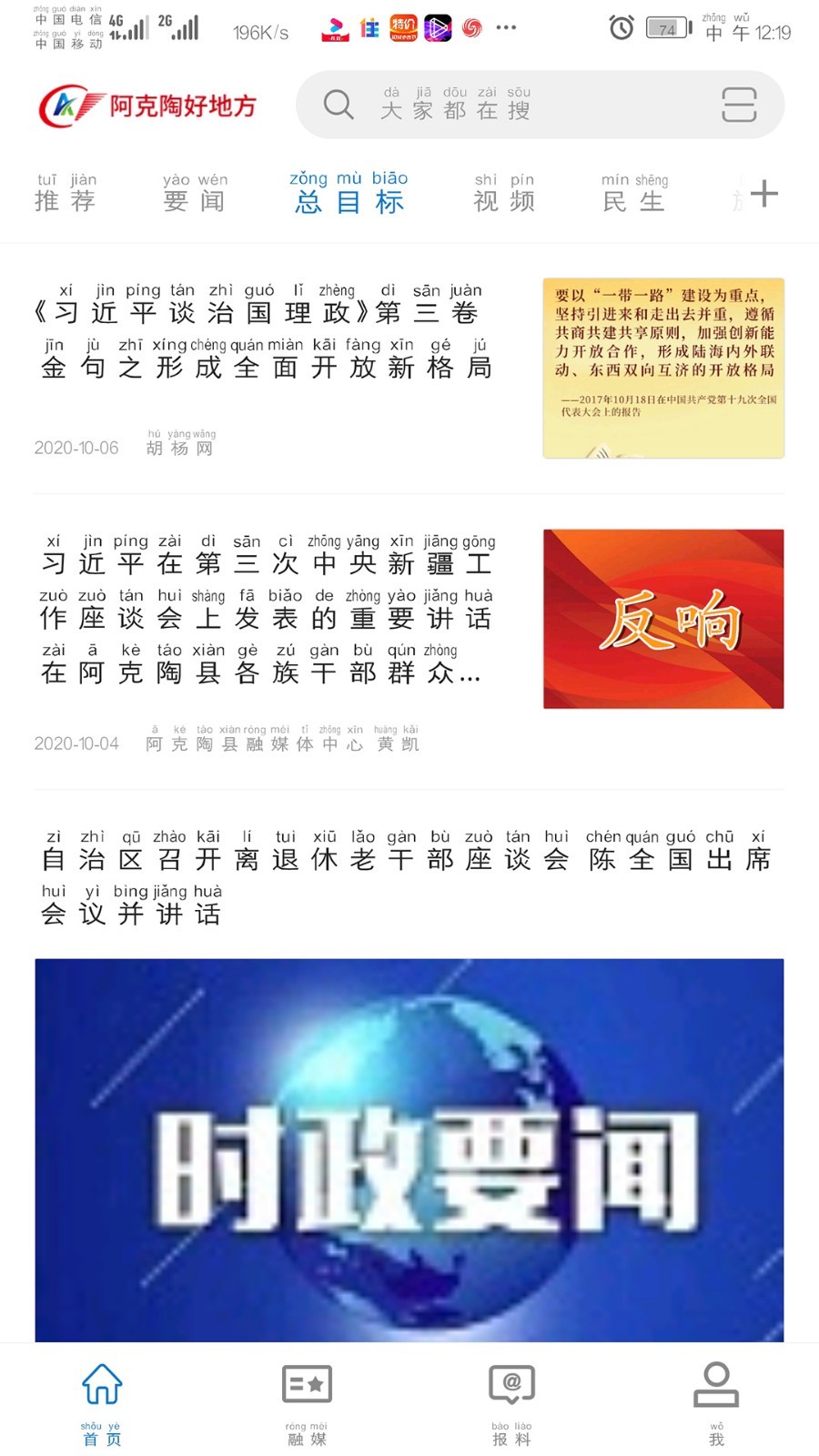Screen dimensions: 819x1456
Task: Select the 要闻 channel tab
Action: pyautogui.click(x=194, y=192)
